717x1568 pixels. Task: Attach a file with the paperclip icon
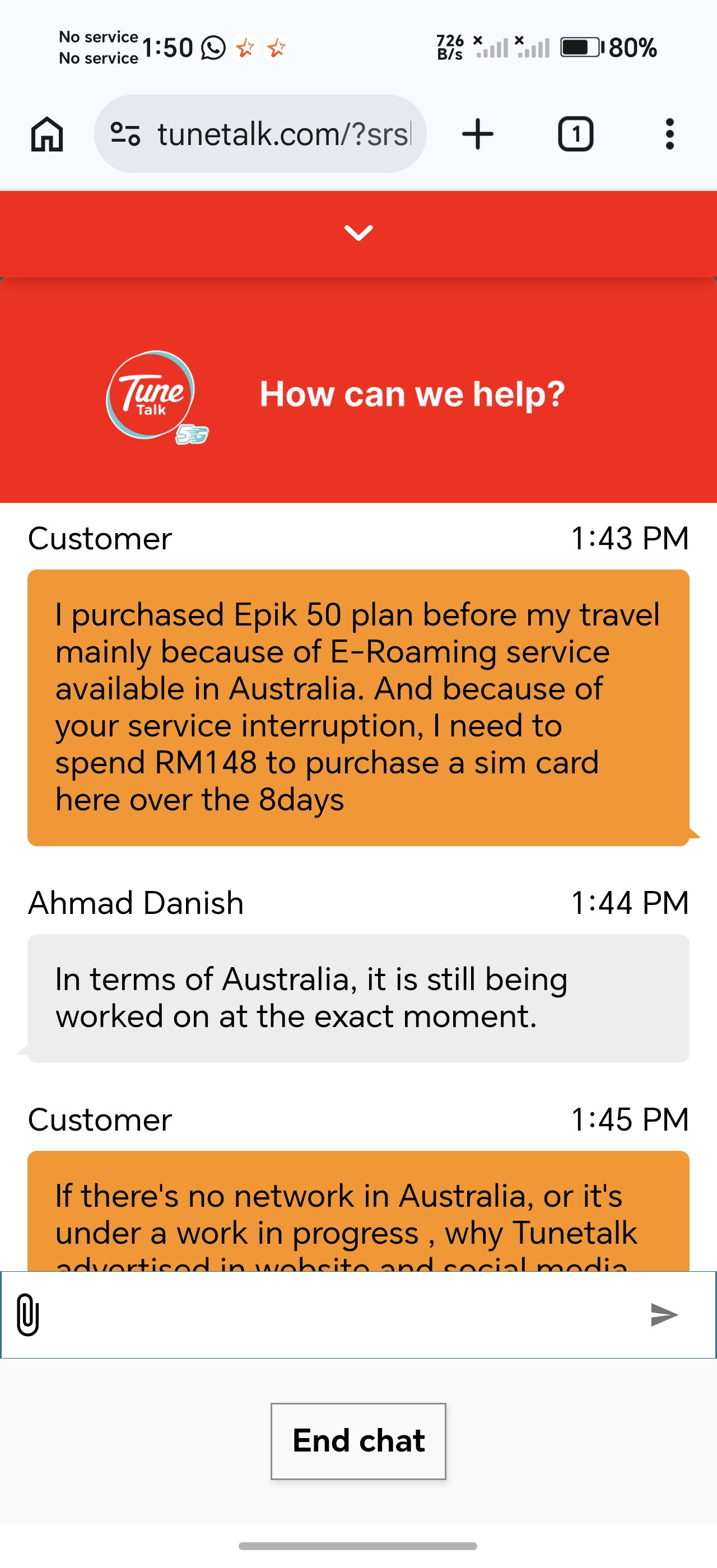[28, 1314]
